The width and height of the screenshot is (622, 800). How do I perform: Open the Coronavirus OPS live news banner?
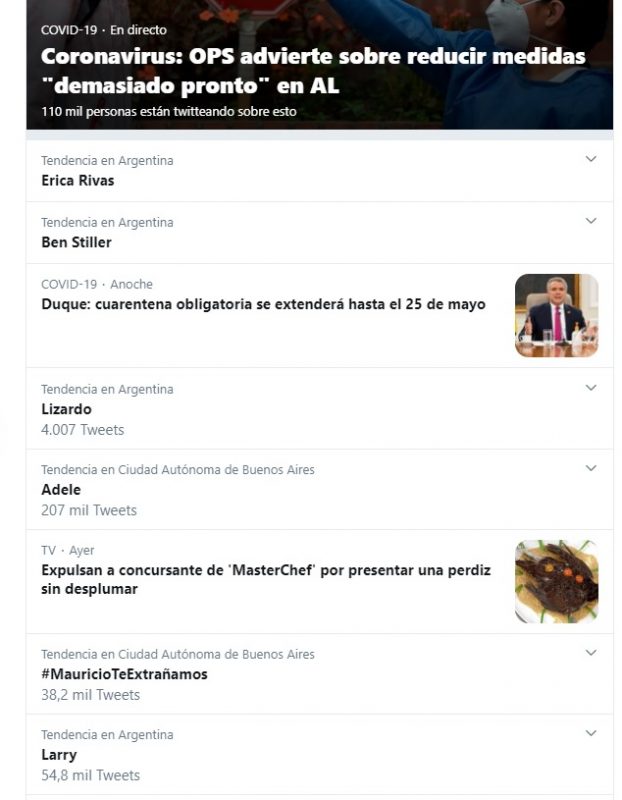coord(312,72)
